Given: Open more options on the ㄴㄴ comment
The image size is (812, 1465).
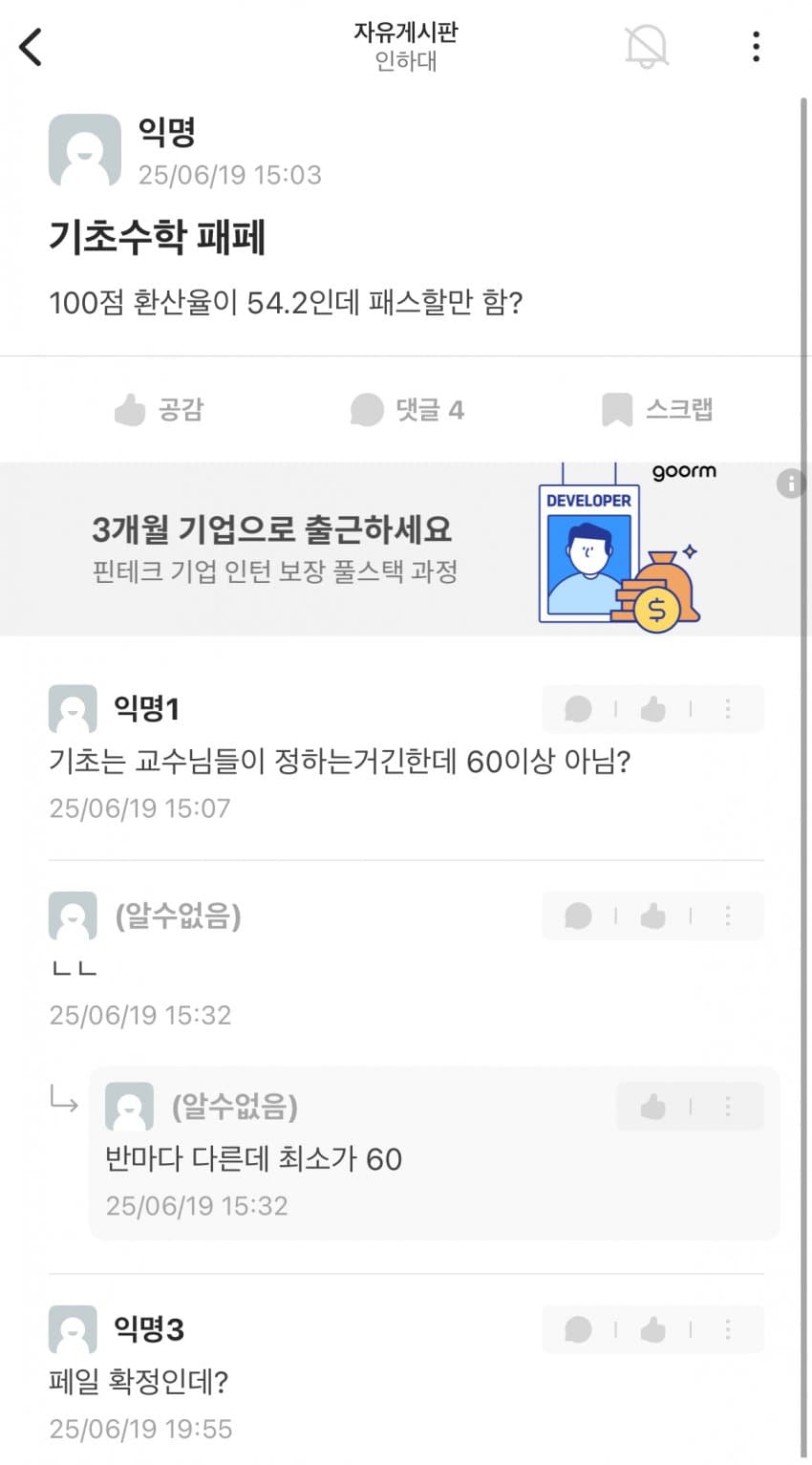Looking at the screenshot, I should coord(728,916).
